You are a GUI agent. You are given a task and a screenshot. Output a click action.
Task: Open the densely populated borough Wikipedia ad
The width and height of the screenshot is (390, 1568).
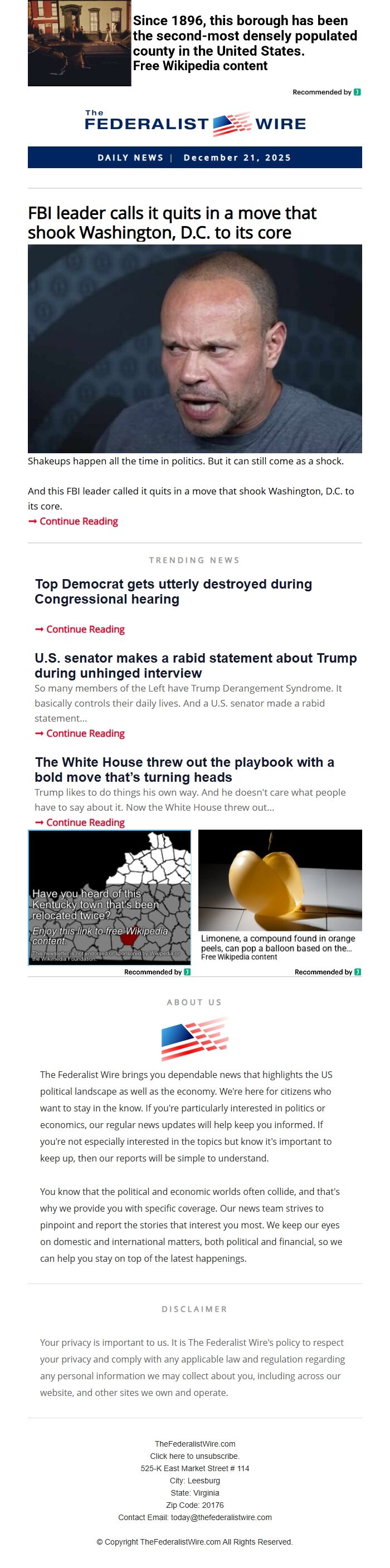244,44
